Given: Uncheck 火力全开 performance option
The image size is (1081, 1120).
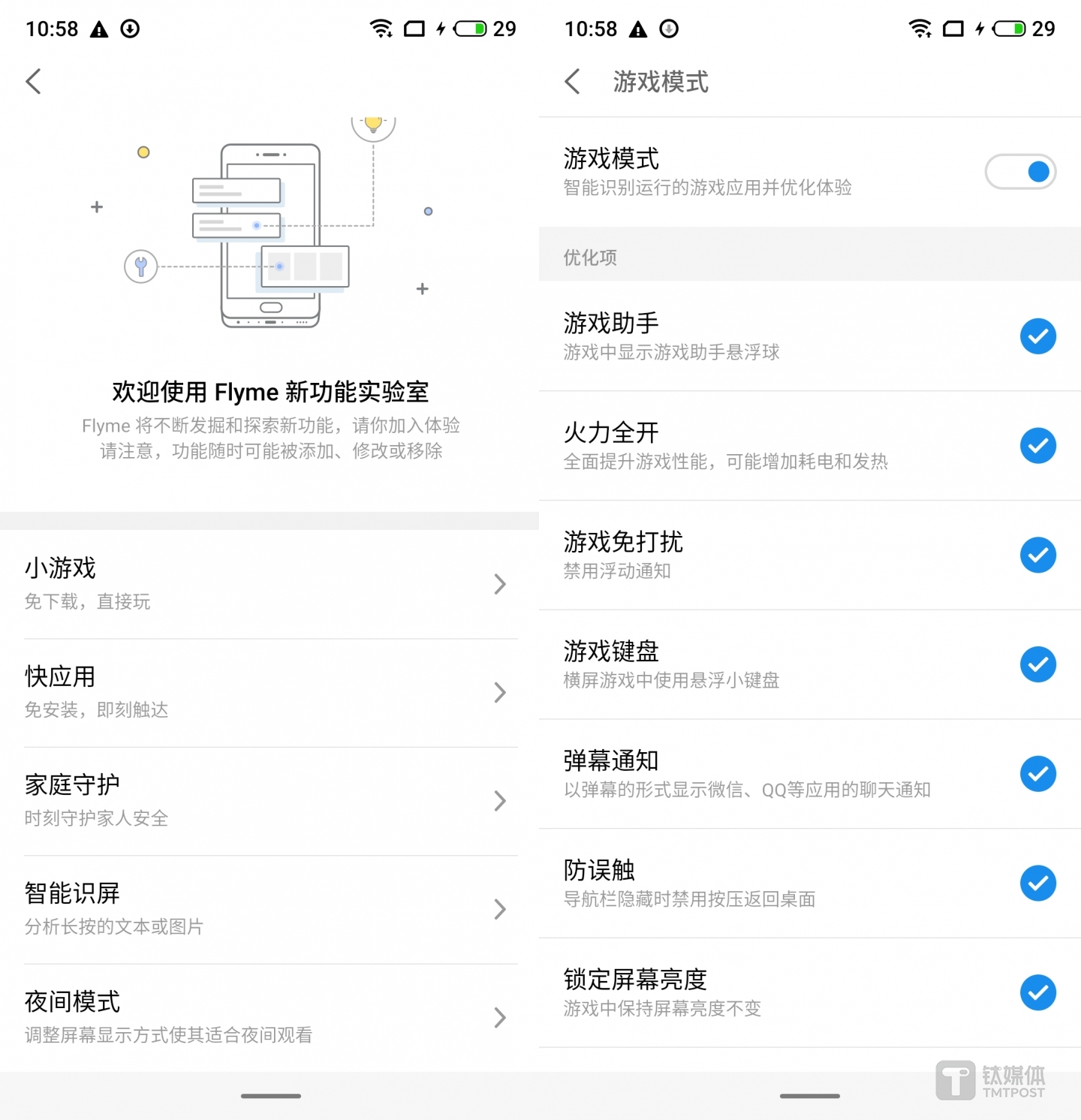Looking at the screenshot, I should point(1037,446).
